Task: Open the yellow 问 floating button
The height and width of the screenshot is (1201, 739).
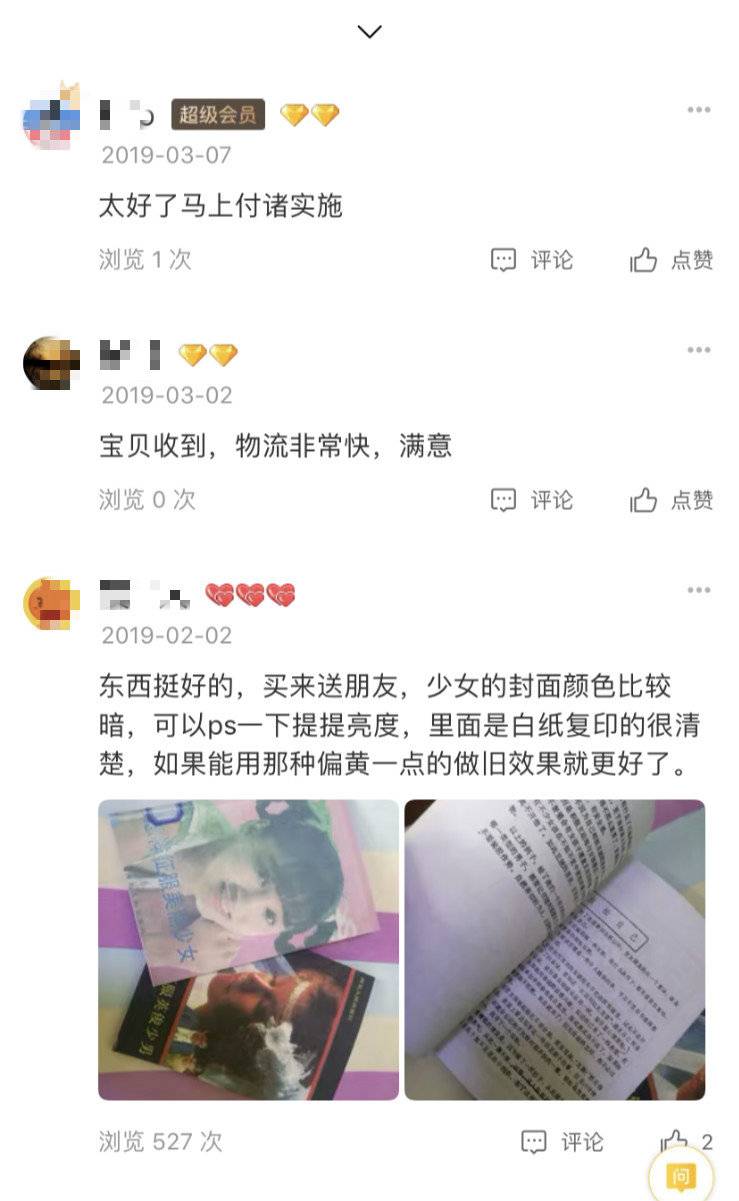Action: (x=681, y=1176)
